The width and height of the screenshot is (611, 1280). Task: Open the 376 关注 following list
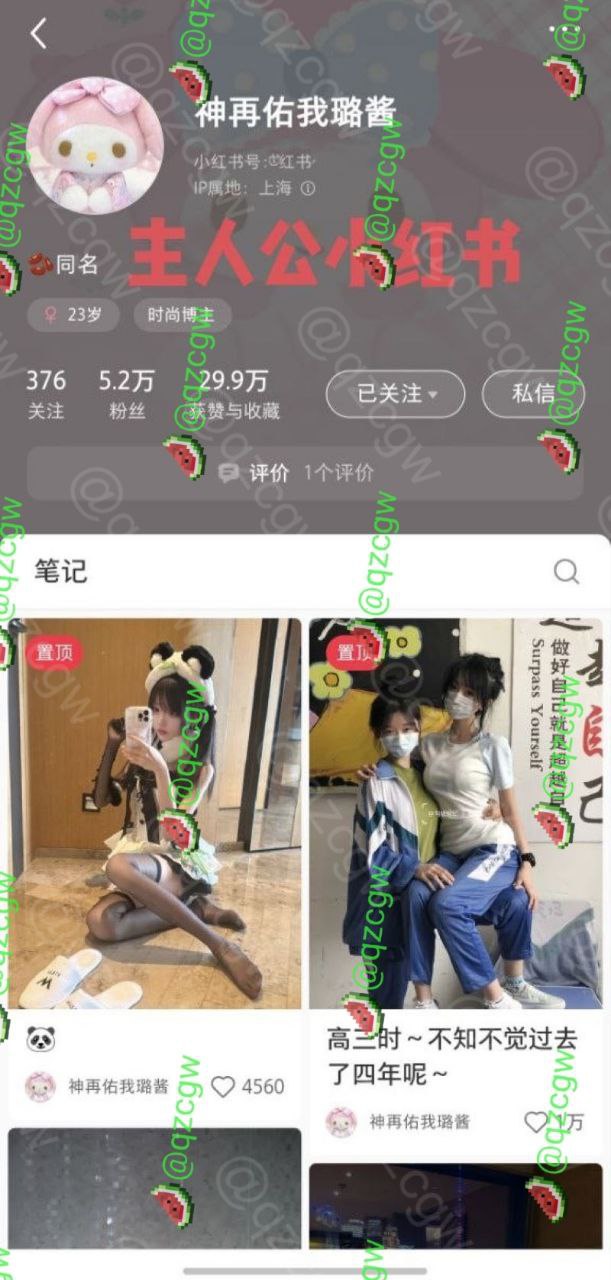point(46,394)
